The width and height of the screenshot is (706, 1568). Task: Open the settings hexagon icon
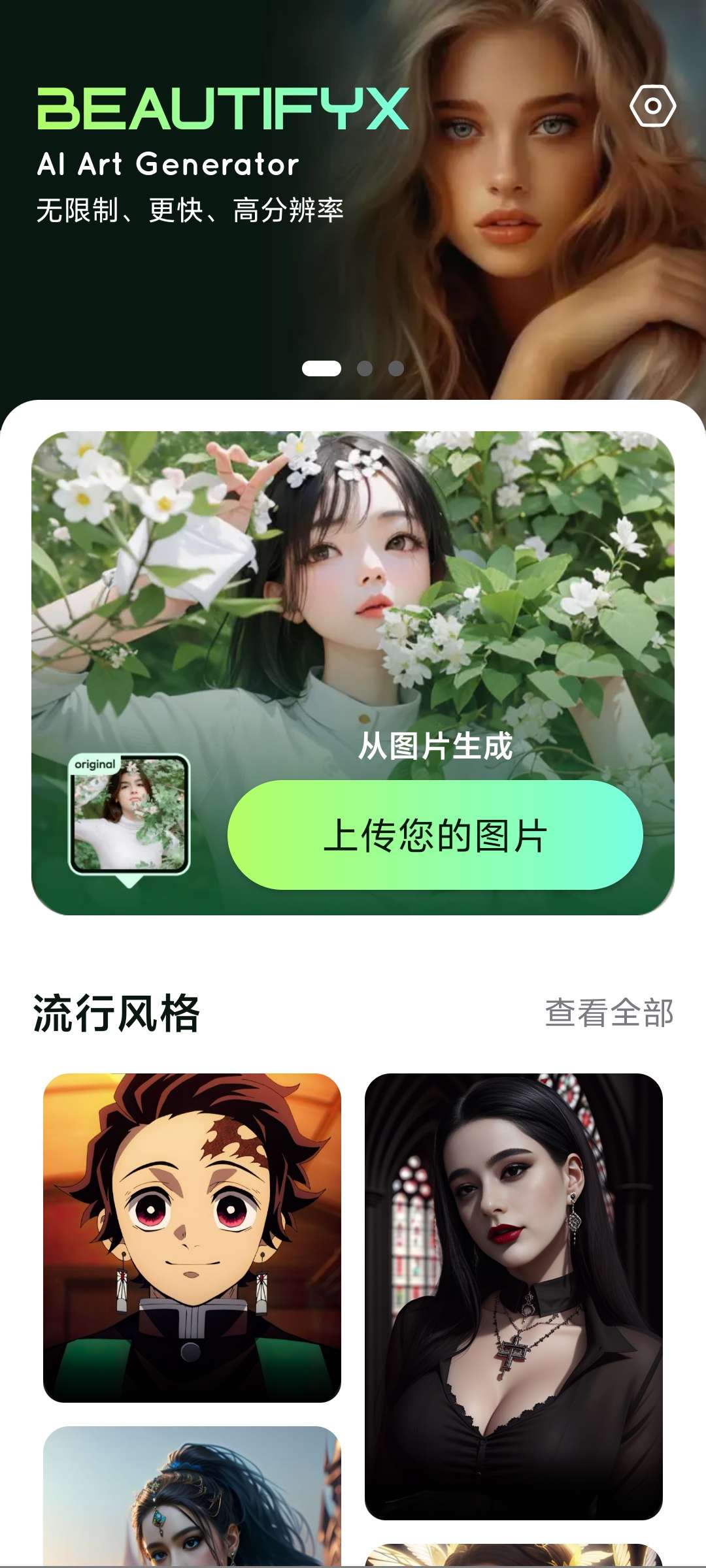tap(652, 108)
